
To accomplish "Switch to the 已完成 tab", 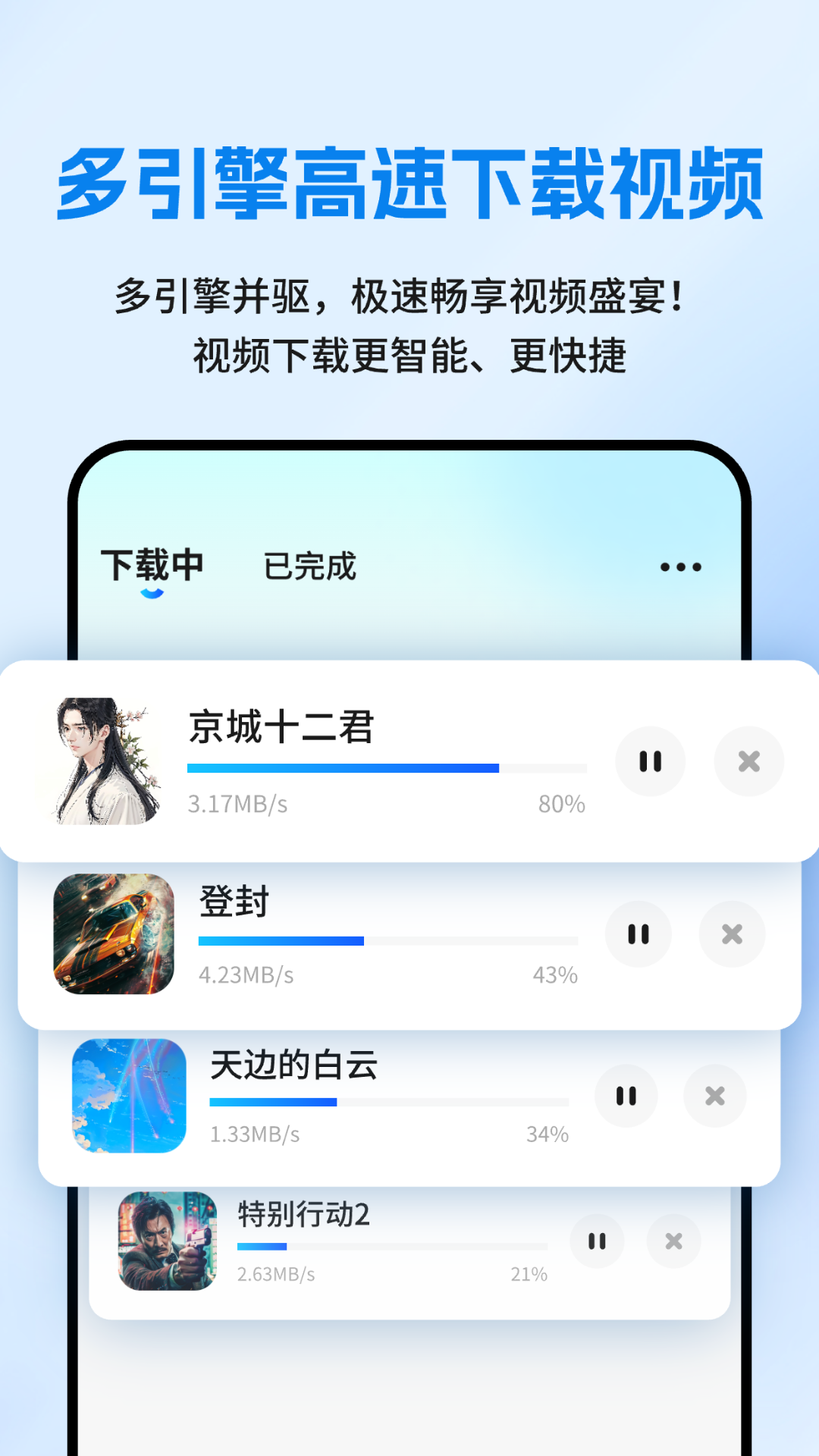I will click(311, 565).
